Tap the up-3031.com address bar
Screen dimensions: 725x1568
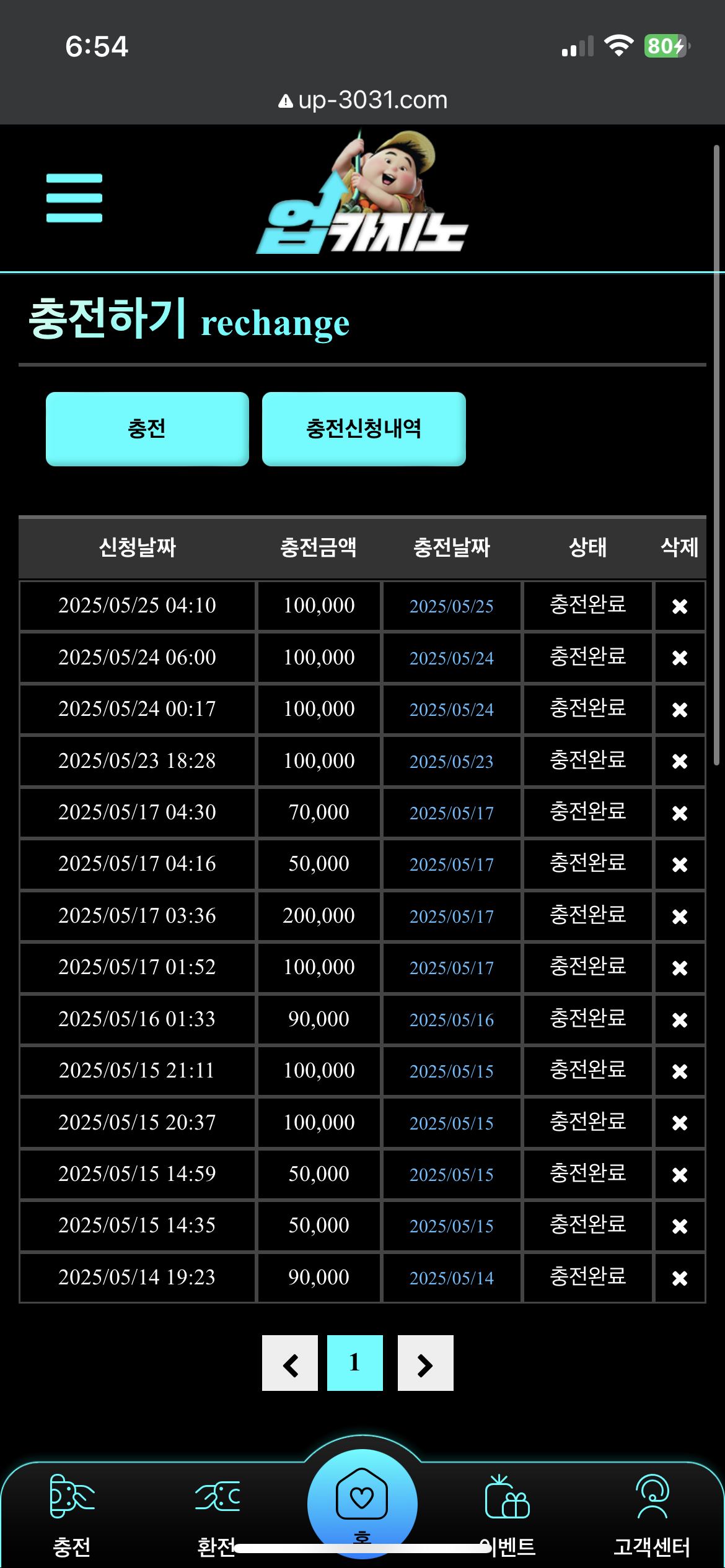(362, 100)
